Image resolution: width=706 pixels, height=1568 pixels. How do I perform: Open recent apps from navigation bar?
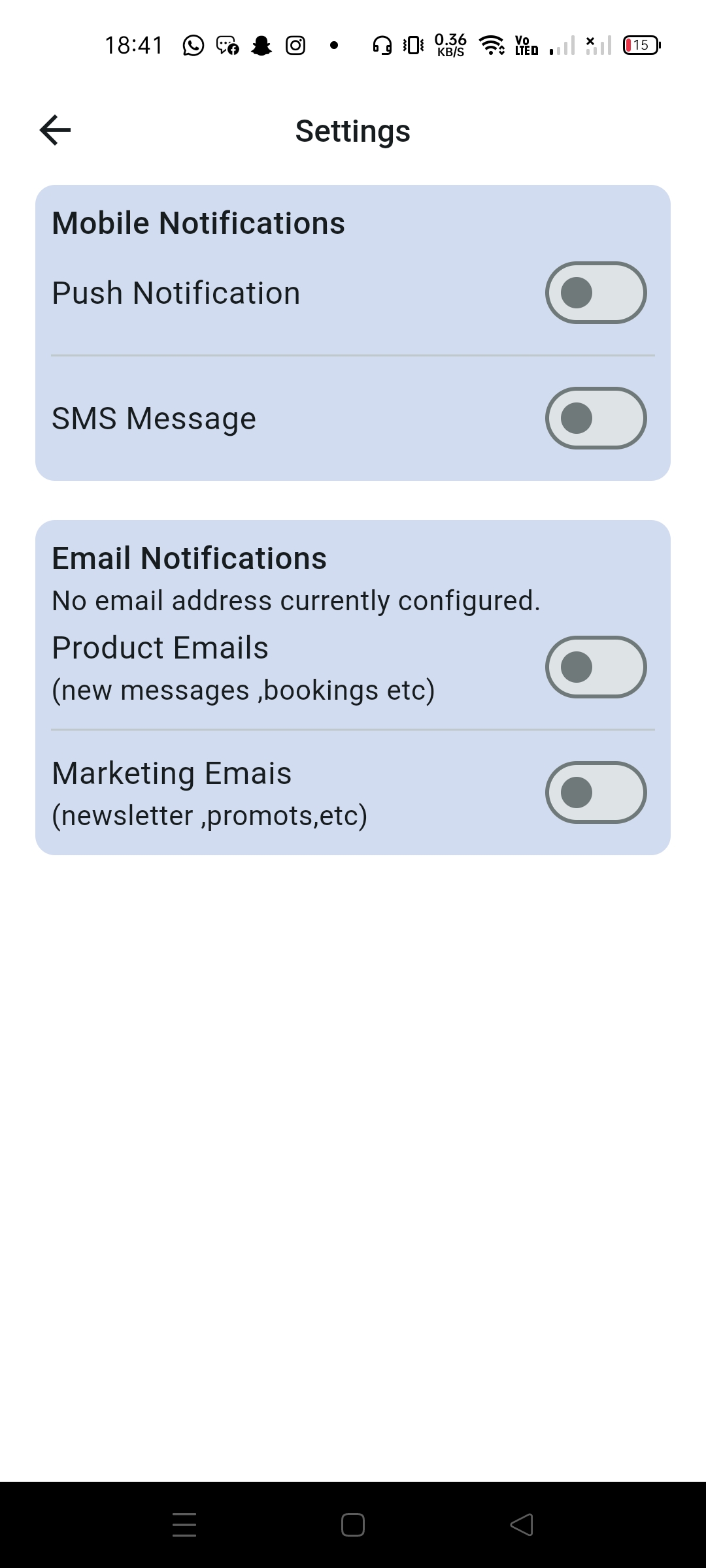point(184,1524)
